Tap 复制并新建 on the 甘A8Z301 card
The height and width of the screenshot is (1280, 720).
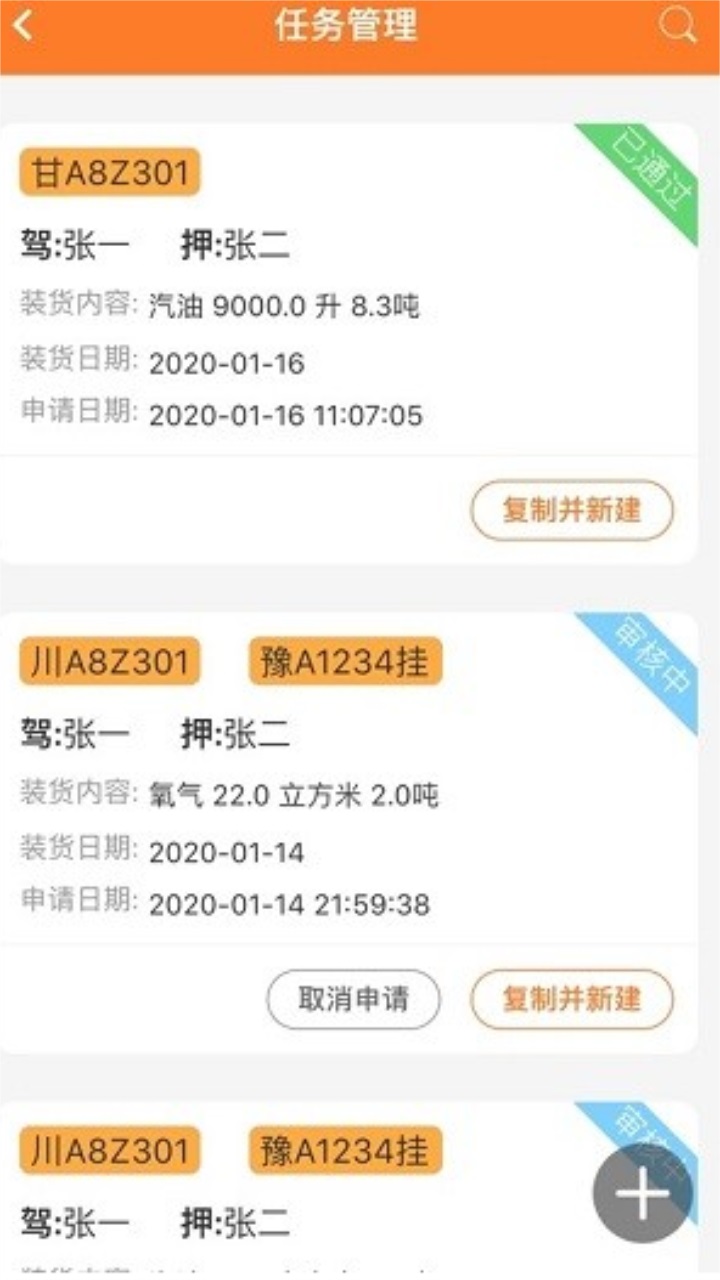pyautogui.click(x=573, y=510)
